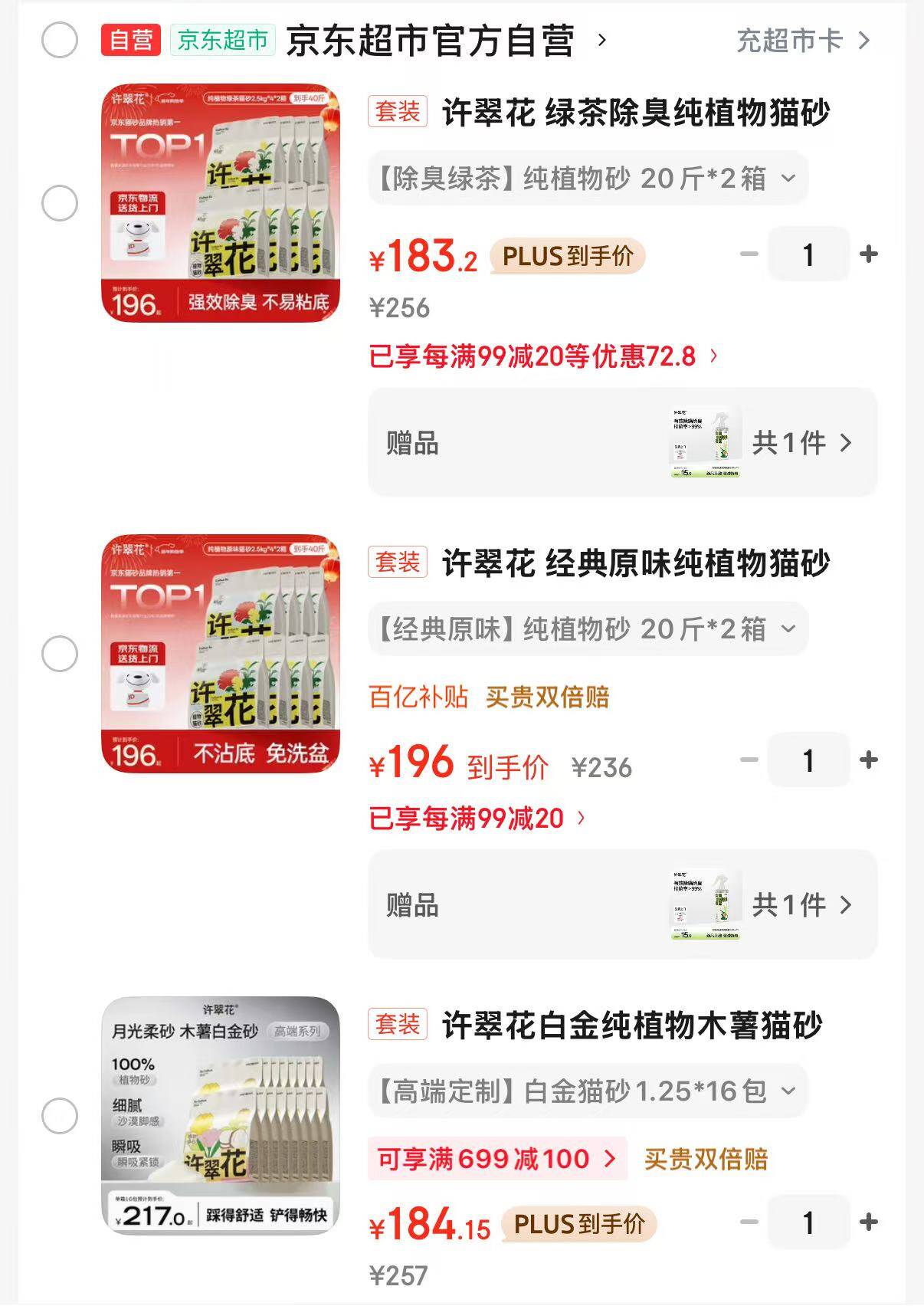Click the plus icon to increase green tea litter quantity

[867, 254]
